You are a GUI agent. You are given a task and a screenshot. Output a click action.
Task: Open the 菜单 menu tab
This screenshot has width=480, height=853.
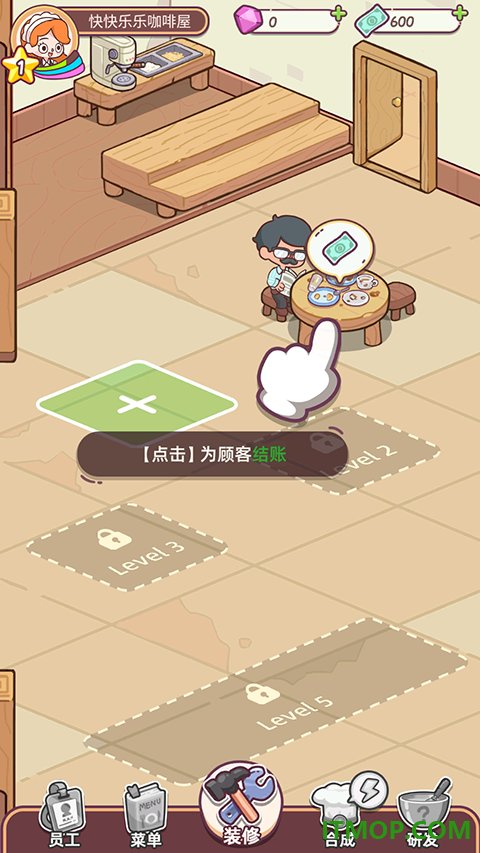coord(146,816)
